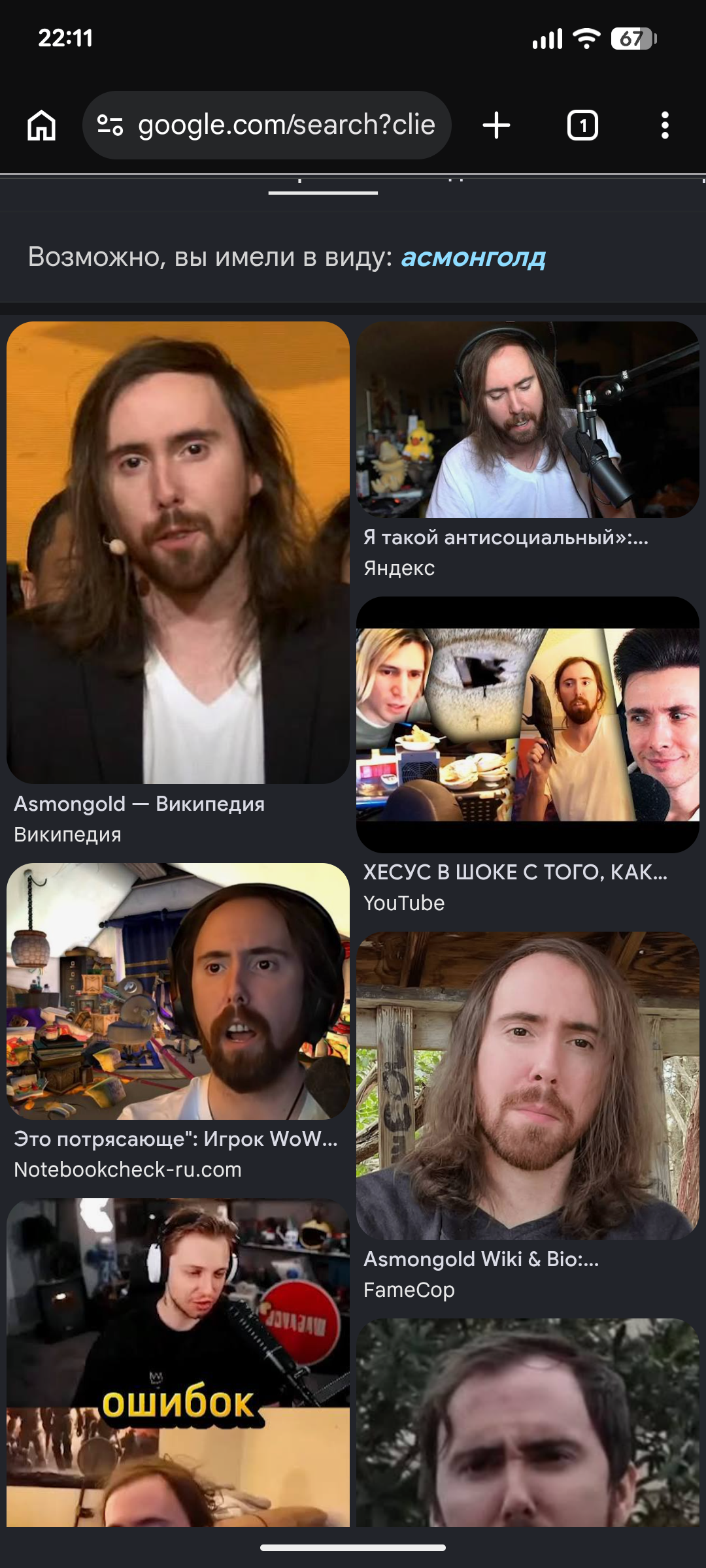Open the Notebookcheck-ru.com WoW player image
706x1568 pixels.
coord(178,991)
